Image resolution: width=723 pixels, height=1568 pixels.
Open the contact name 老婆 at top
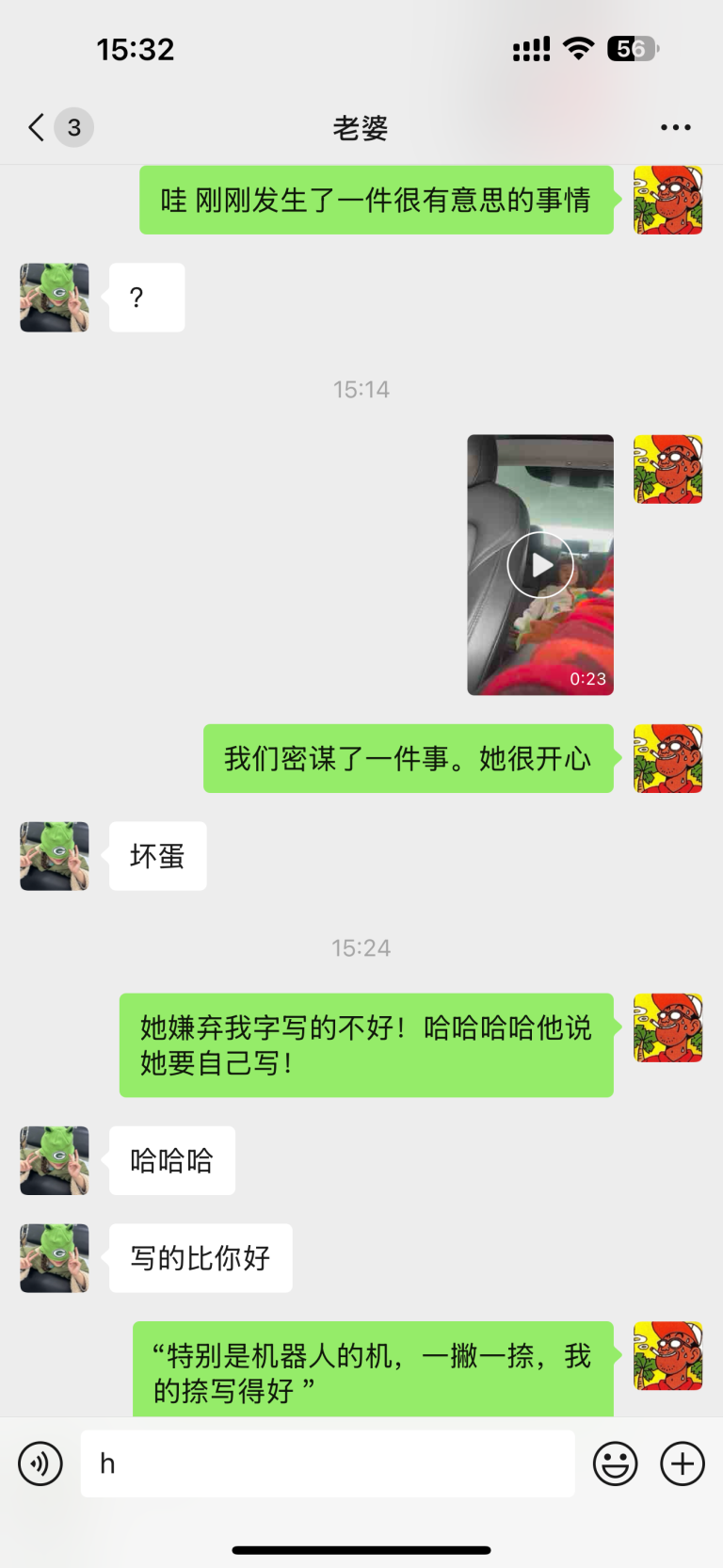pyautogui.click(x=361, y=127)
